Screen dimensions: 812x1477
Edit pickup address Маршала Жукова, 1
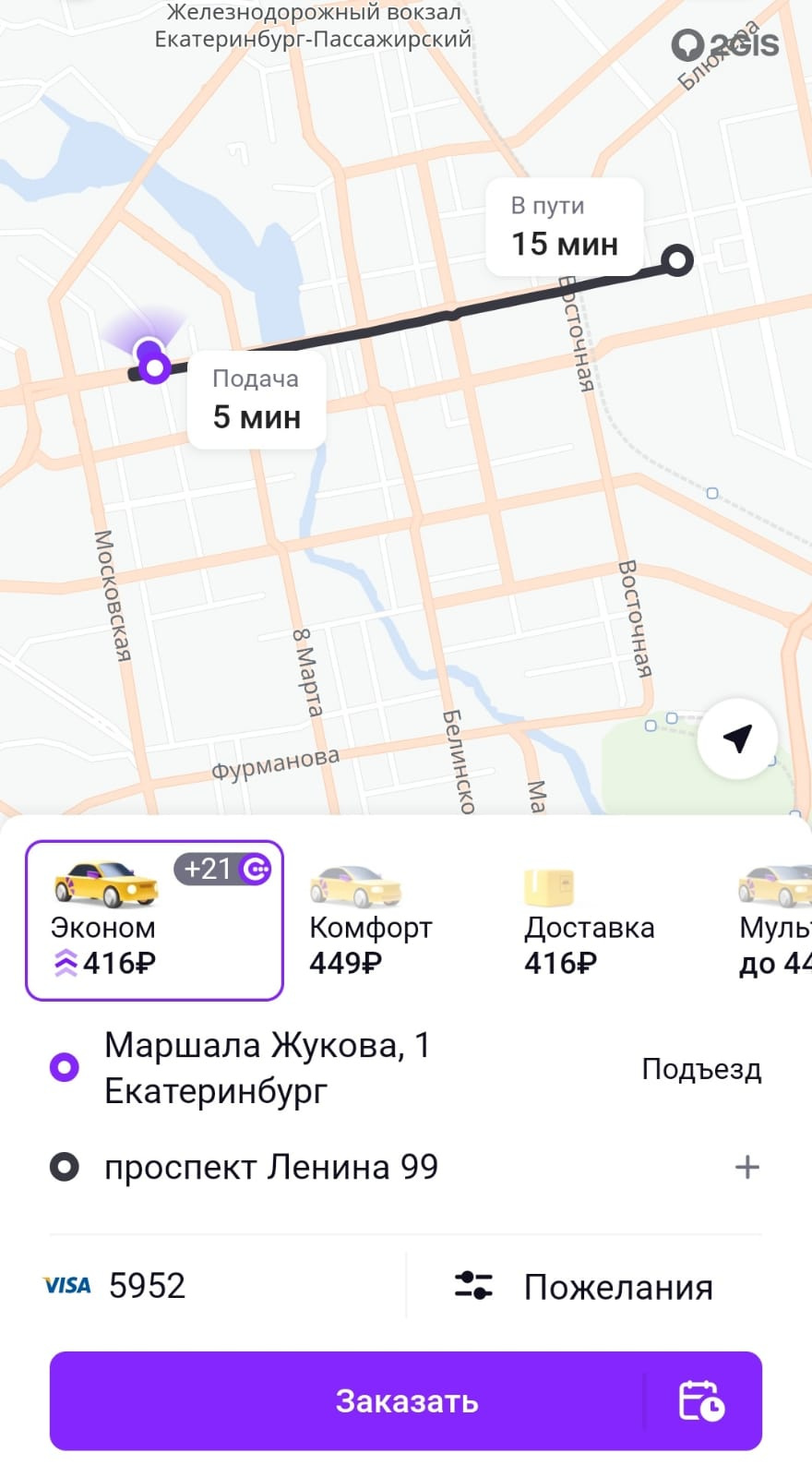click(x=268, y=1068)
